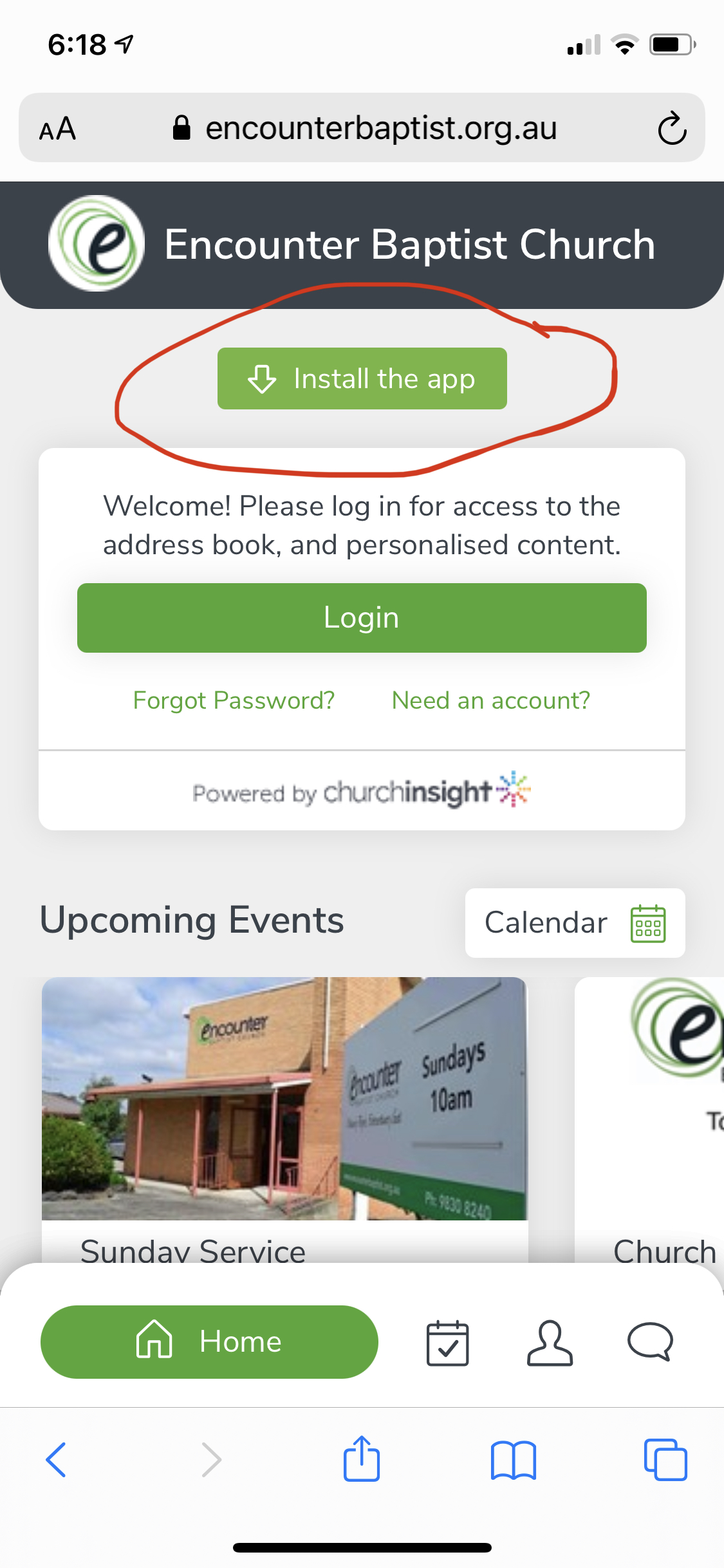Open the Calendar button
Viewport: 724px width, 1568px height.
[x=575, y=923]
